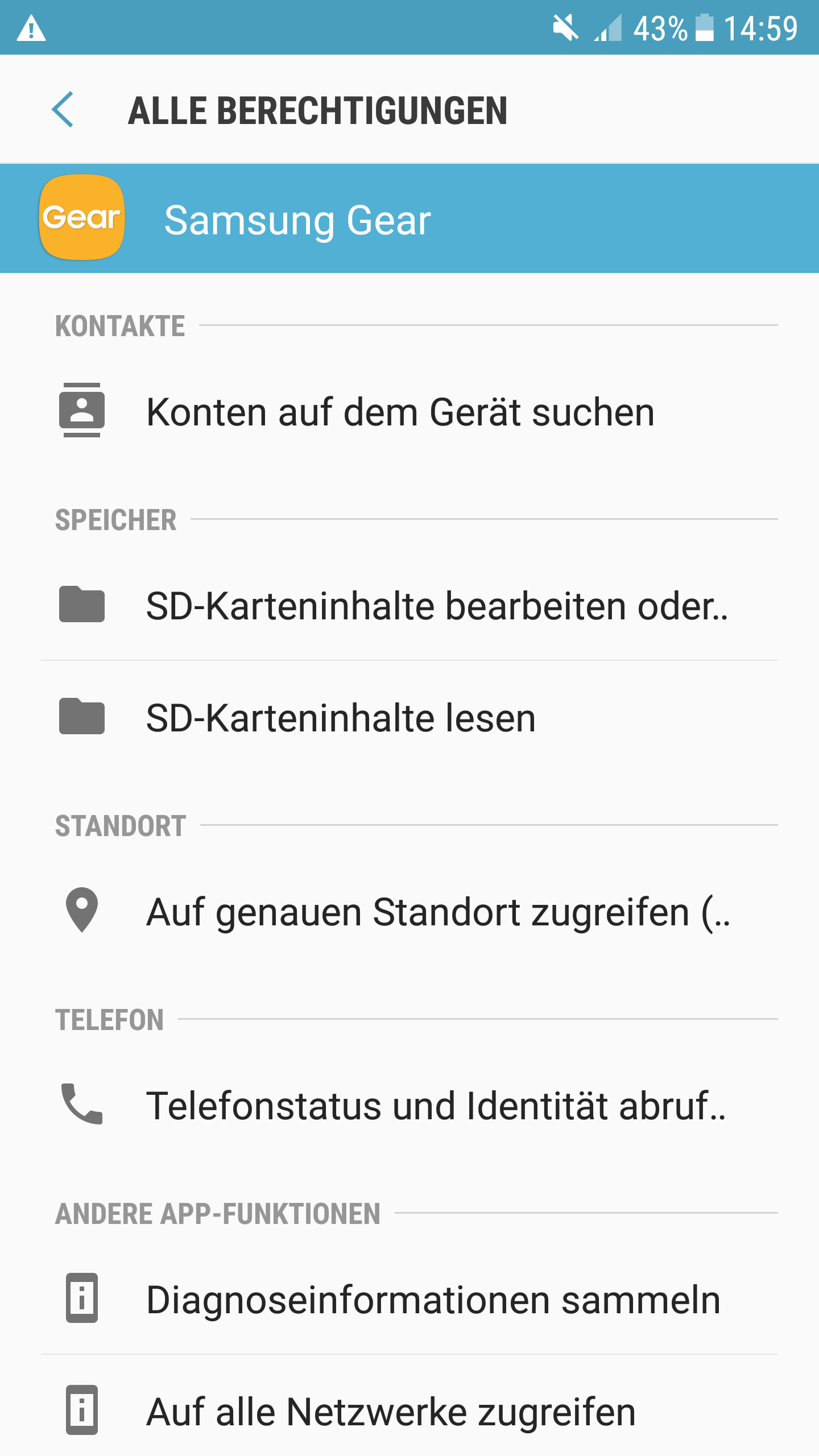Go back from Alle Berechtigungen
This screenshot has height=1456, width=819.
63,109
